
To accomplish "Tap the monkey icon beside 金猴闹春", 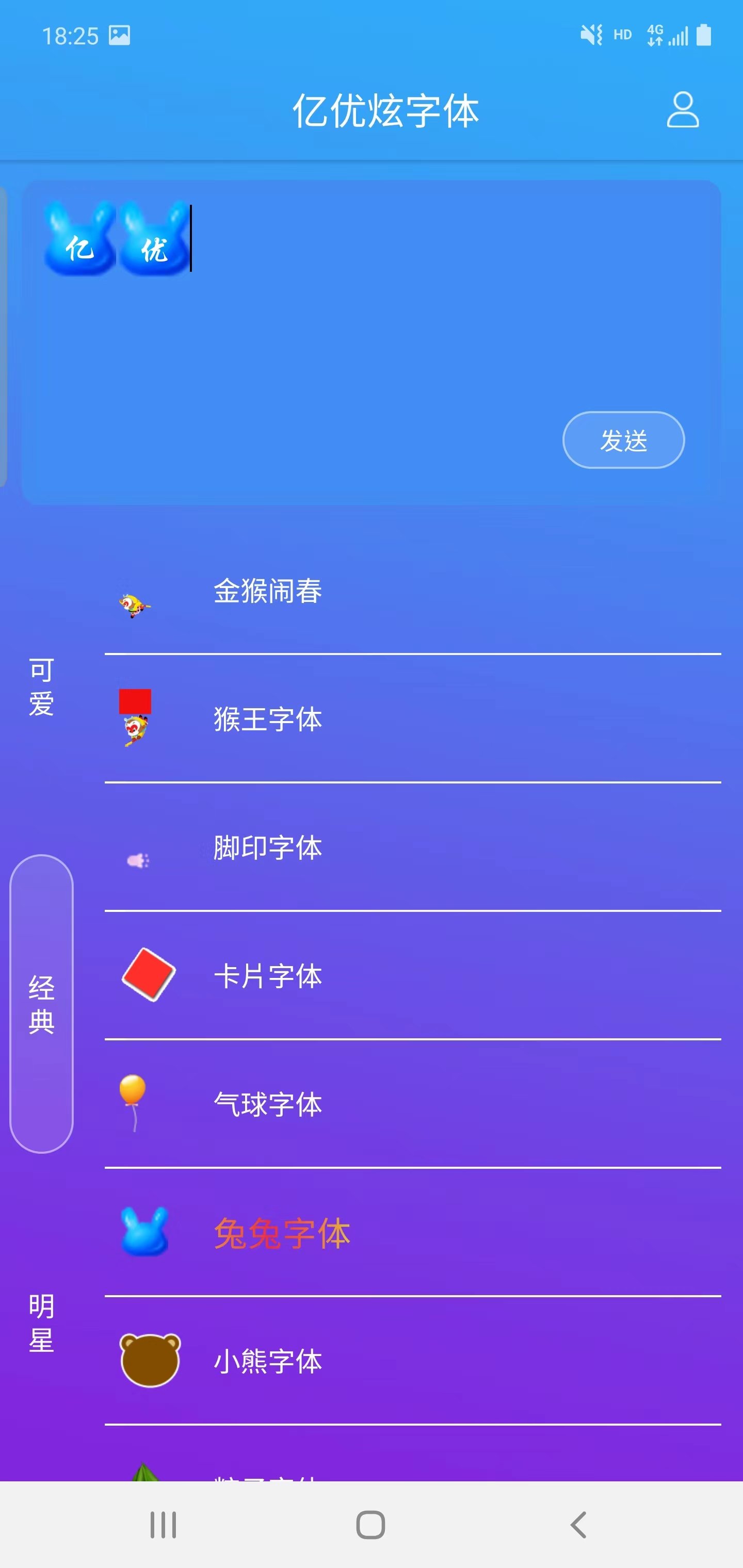I will coord(135,606).
